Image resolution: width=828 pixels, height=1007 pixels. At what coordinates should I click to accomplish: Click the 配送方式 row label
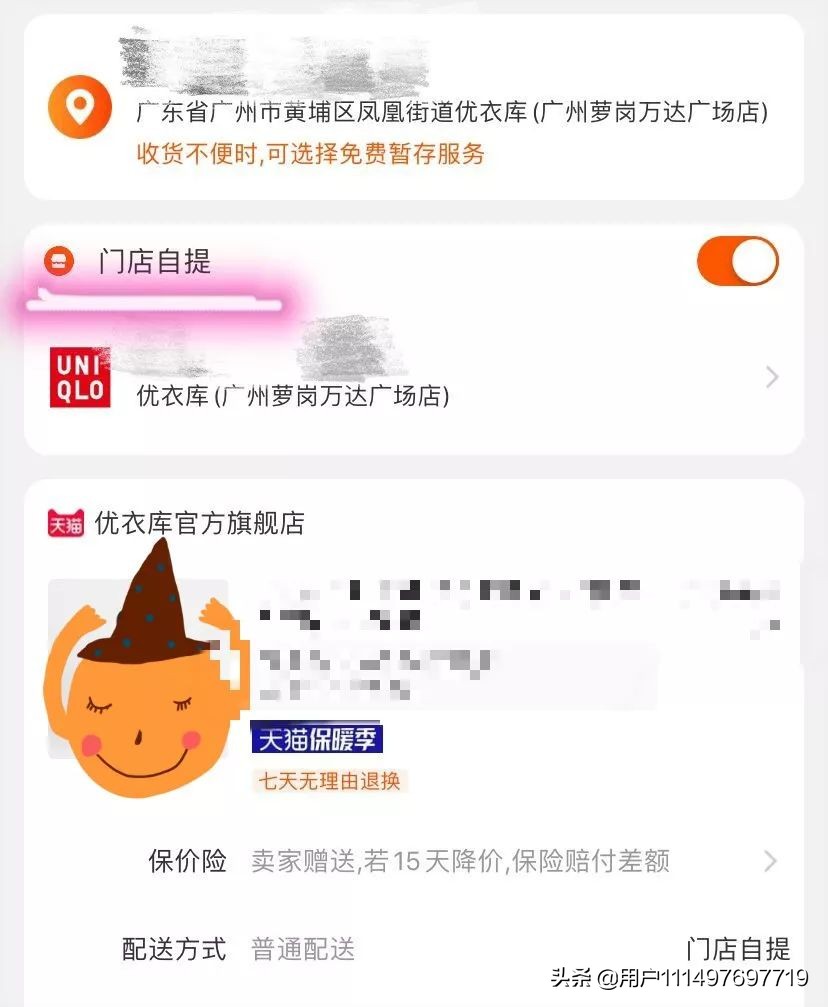175,950
